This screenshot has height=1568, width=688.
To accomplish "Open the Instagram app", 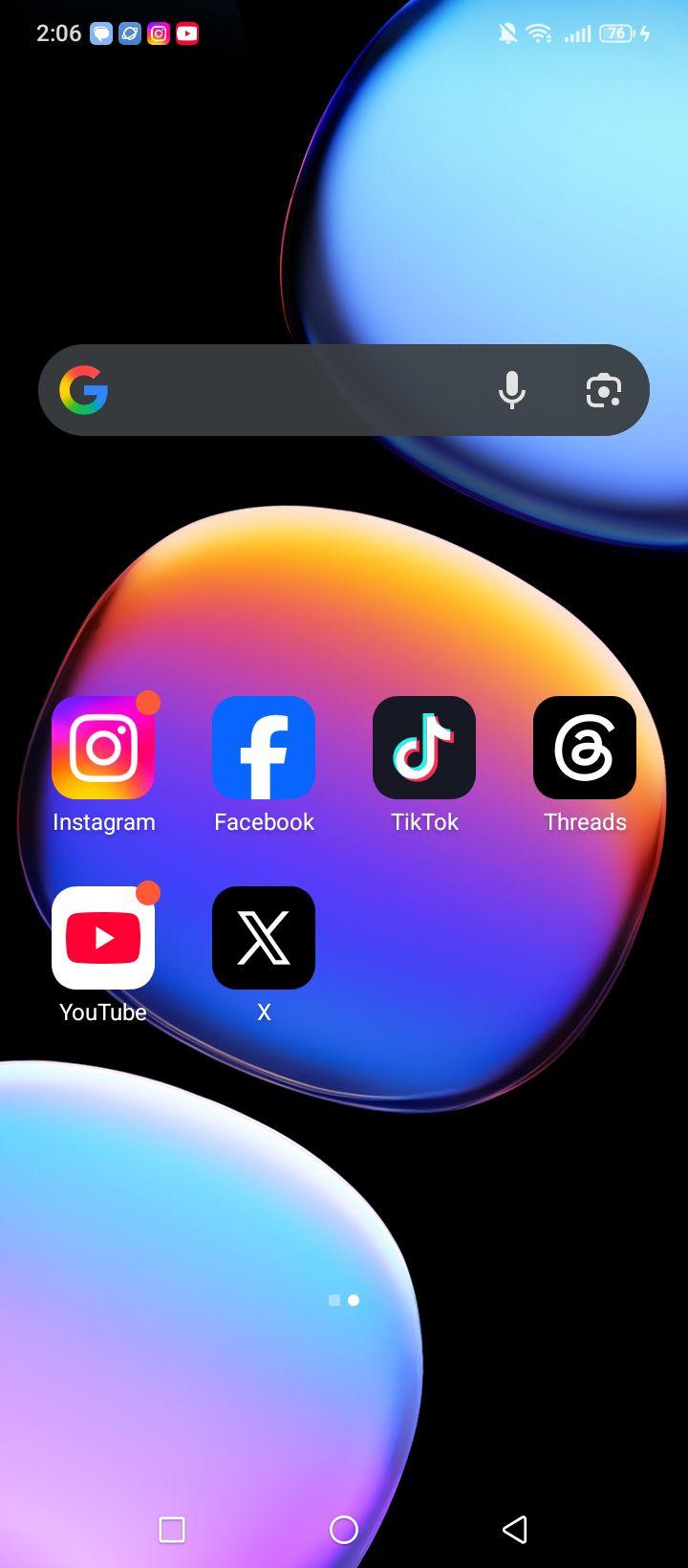I will point(103,748).
